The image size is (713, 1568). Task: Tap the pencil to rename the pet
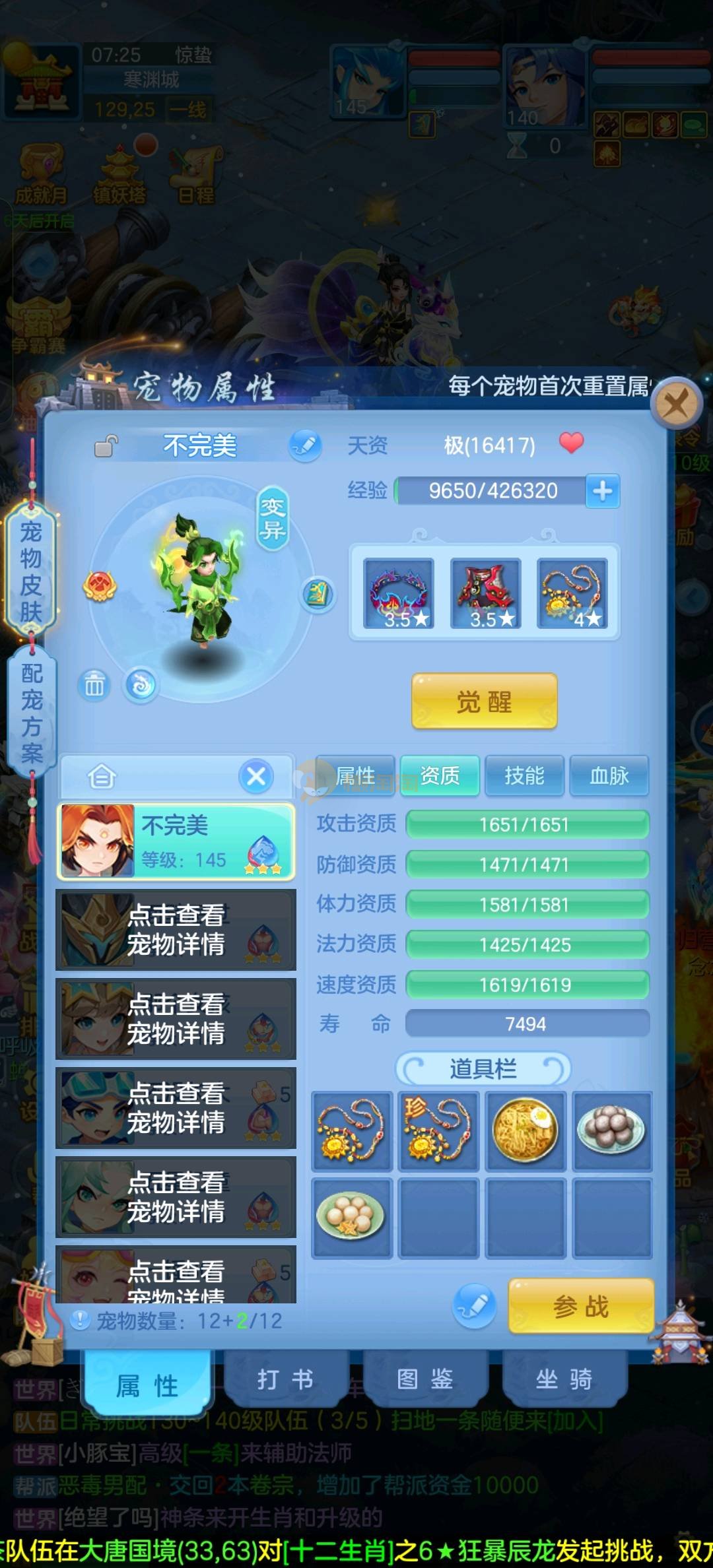pyautogui.click(x=305, y=446)
